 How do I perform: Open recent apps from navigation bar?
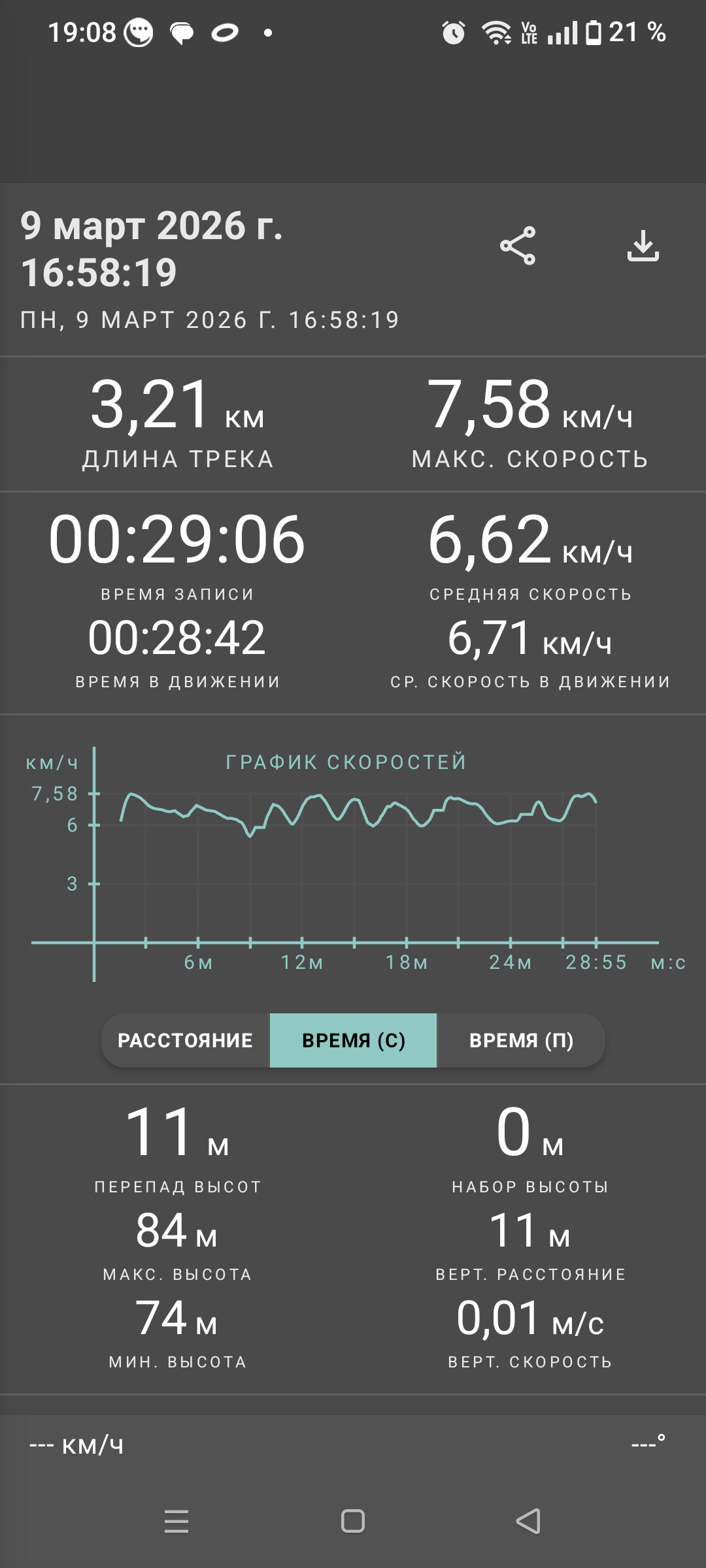[176, 1521]
